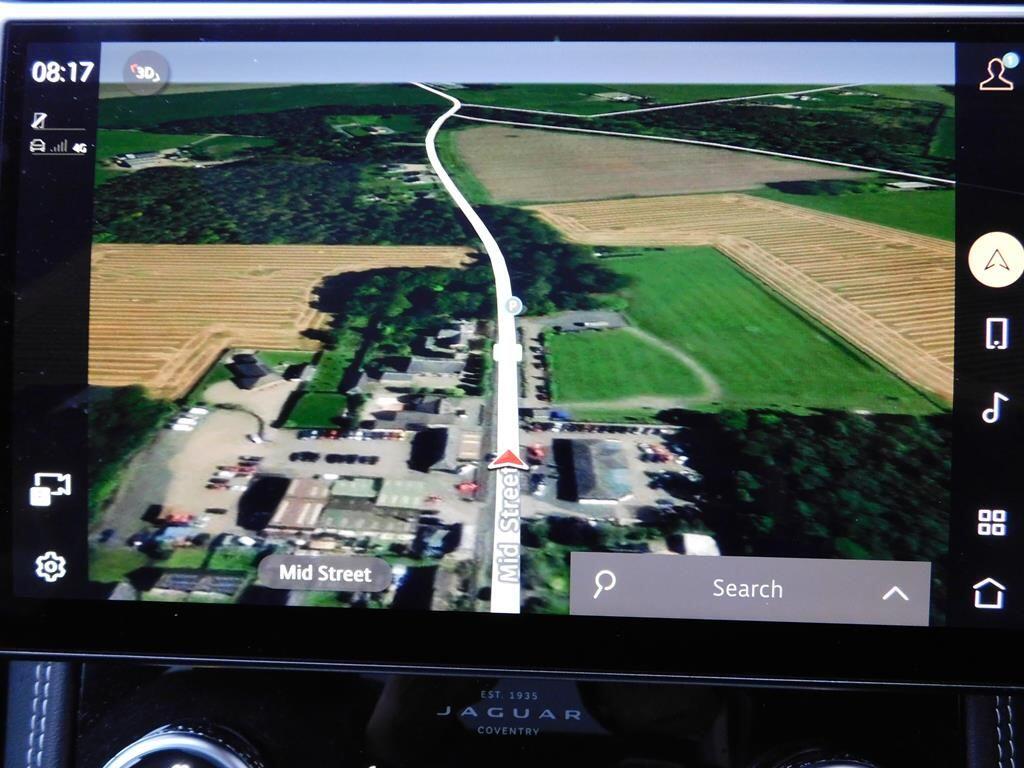Tap the Search destination field
Image resolution: width=1024 pixels, height=768 pixels.
coord(746,589)
